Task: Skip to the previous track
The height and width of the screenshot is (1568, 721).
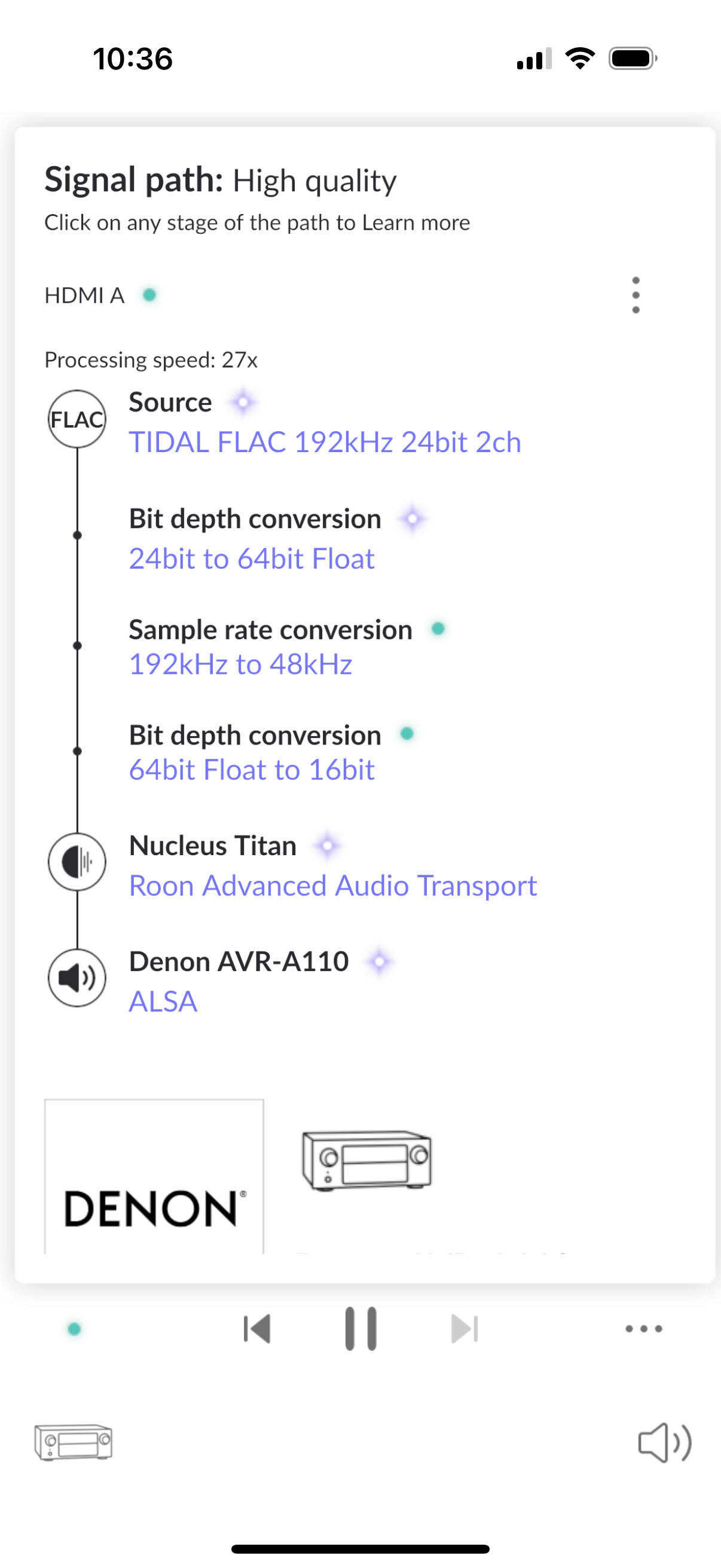Action: 256,1328
